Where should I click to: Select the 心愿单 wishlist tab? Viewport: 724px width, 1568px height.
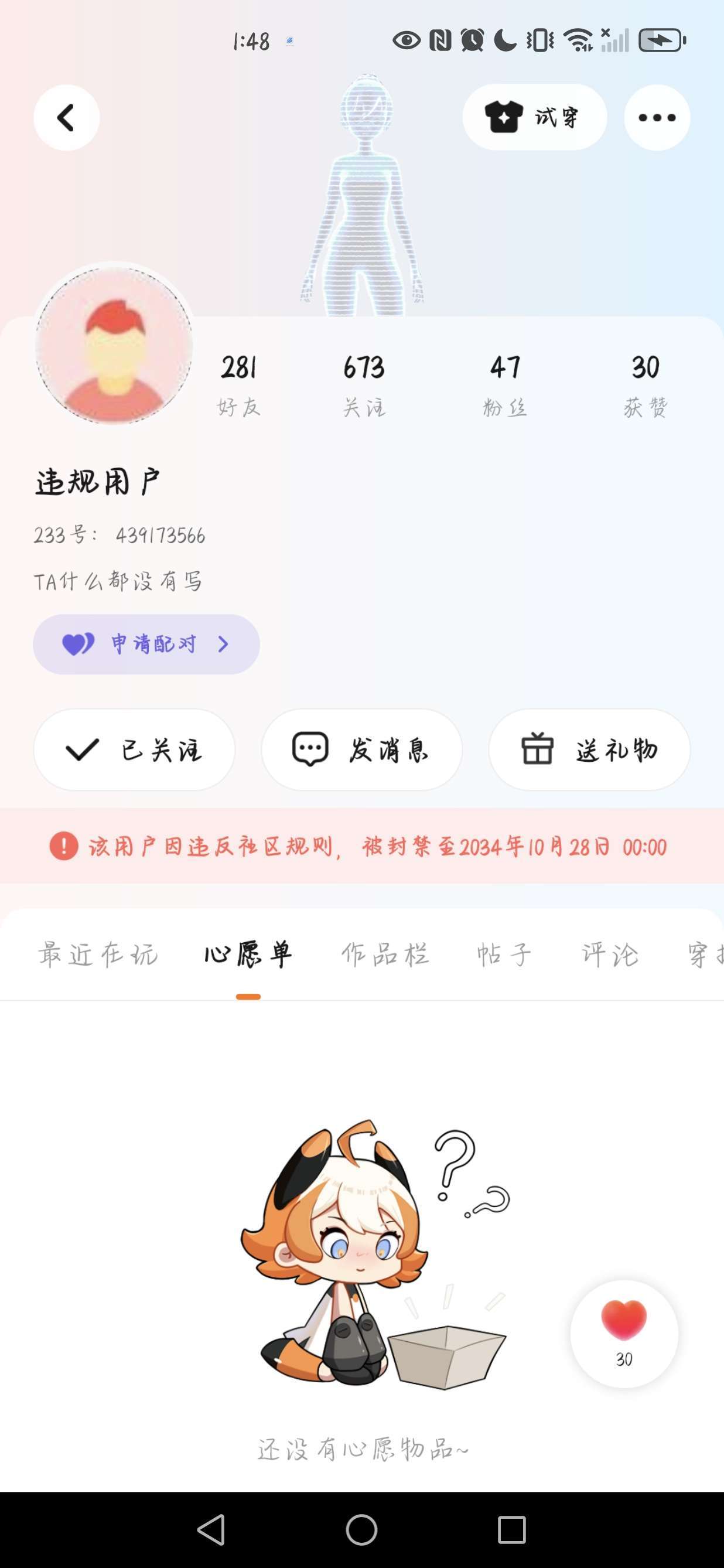248,954
